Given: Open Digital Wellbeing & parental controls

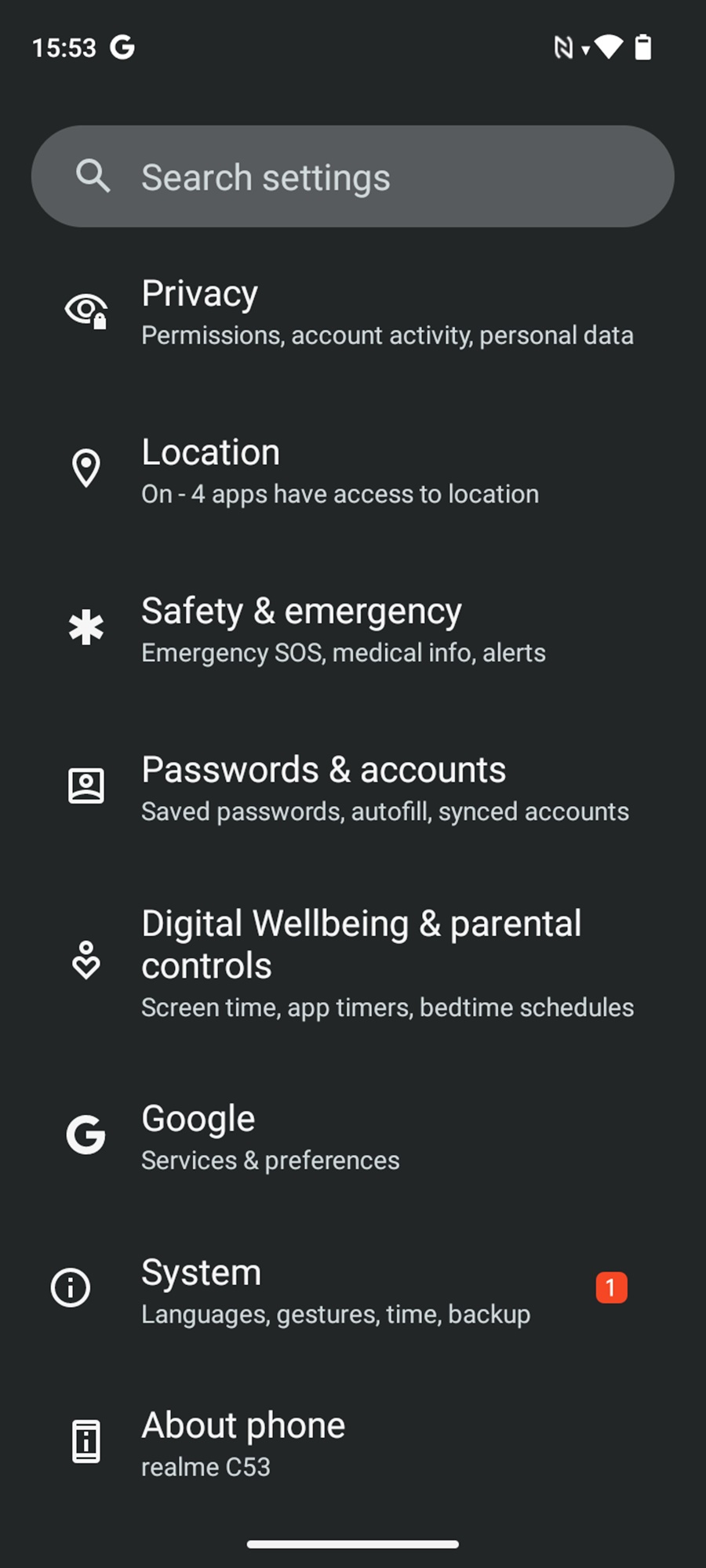Looking at the screenshot, I should click(353, 963).
